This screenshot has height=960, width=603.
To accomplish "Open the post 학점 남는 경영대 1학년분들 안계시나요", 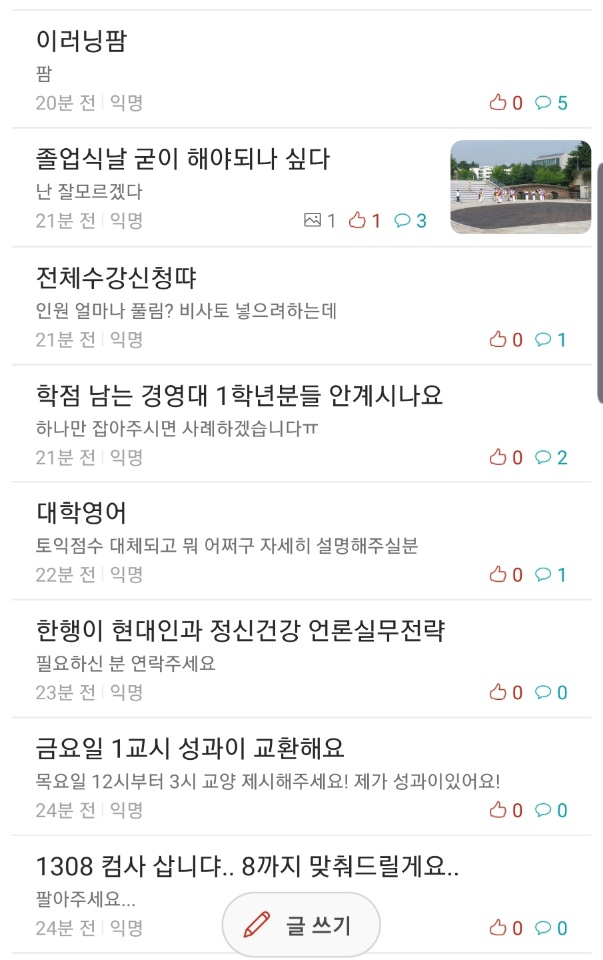I will (x=301, y=424).
